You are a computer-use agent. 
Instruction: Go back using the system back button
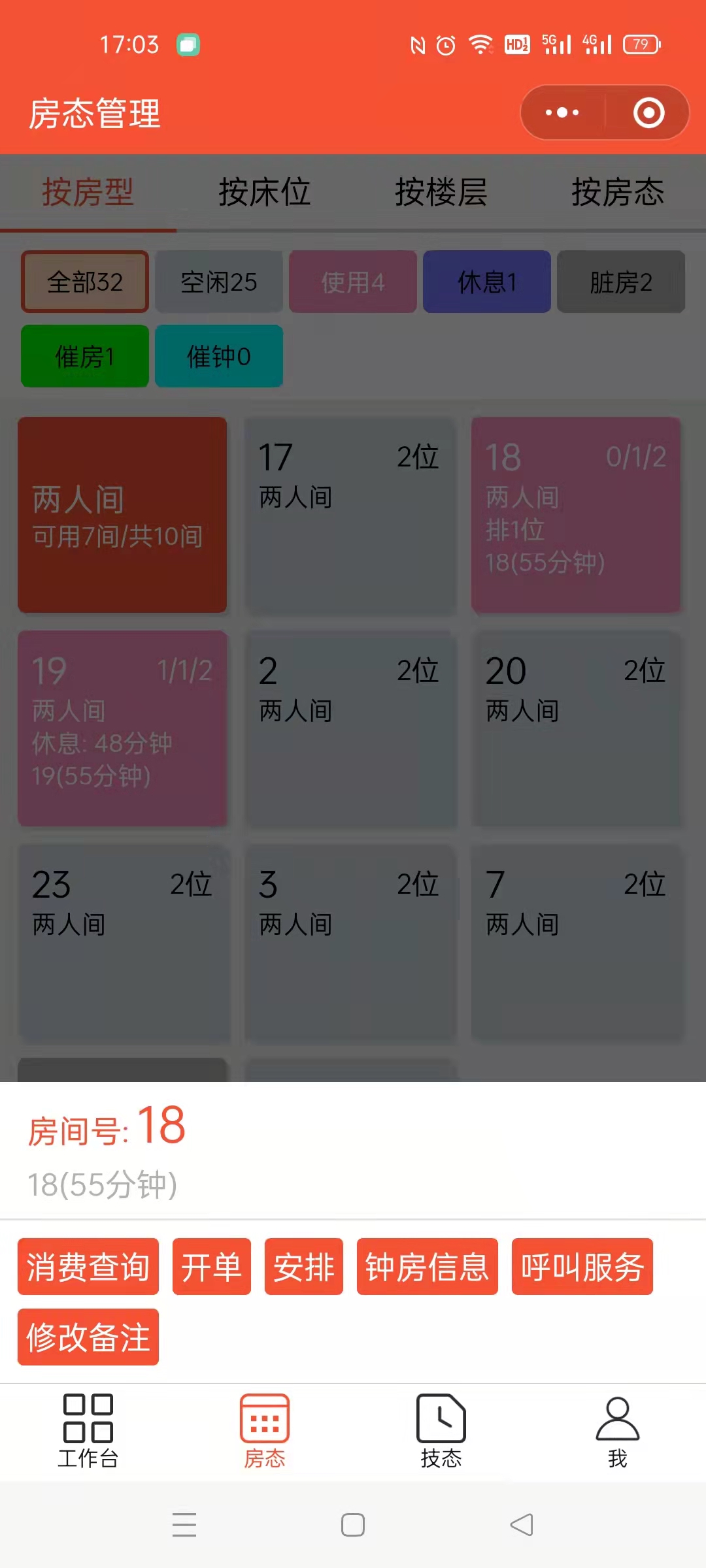point(522,1525)
